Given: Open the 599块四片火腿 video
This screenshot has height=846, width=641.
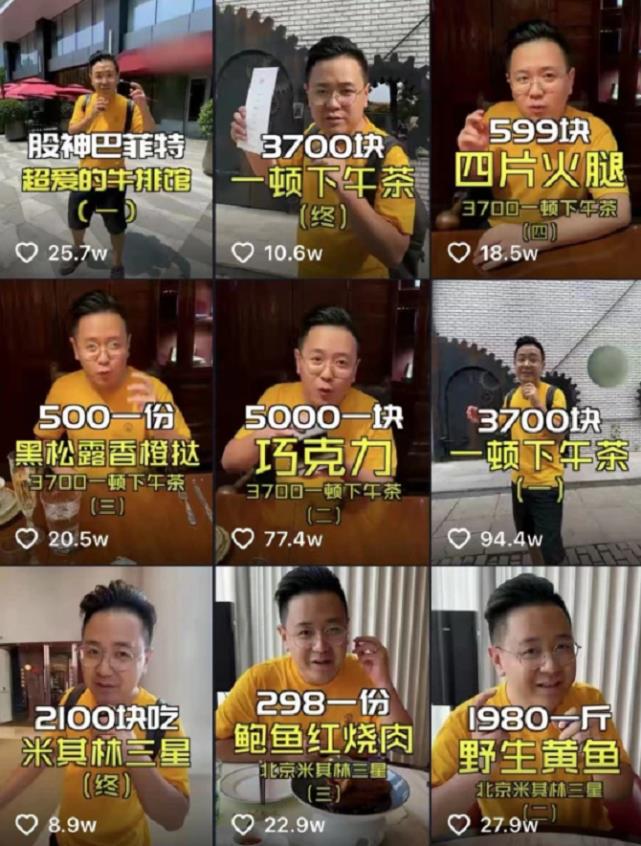Looking at the screenshot, I should click(x=537, y=138).
